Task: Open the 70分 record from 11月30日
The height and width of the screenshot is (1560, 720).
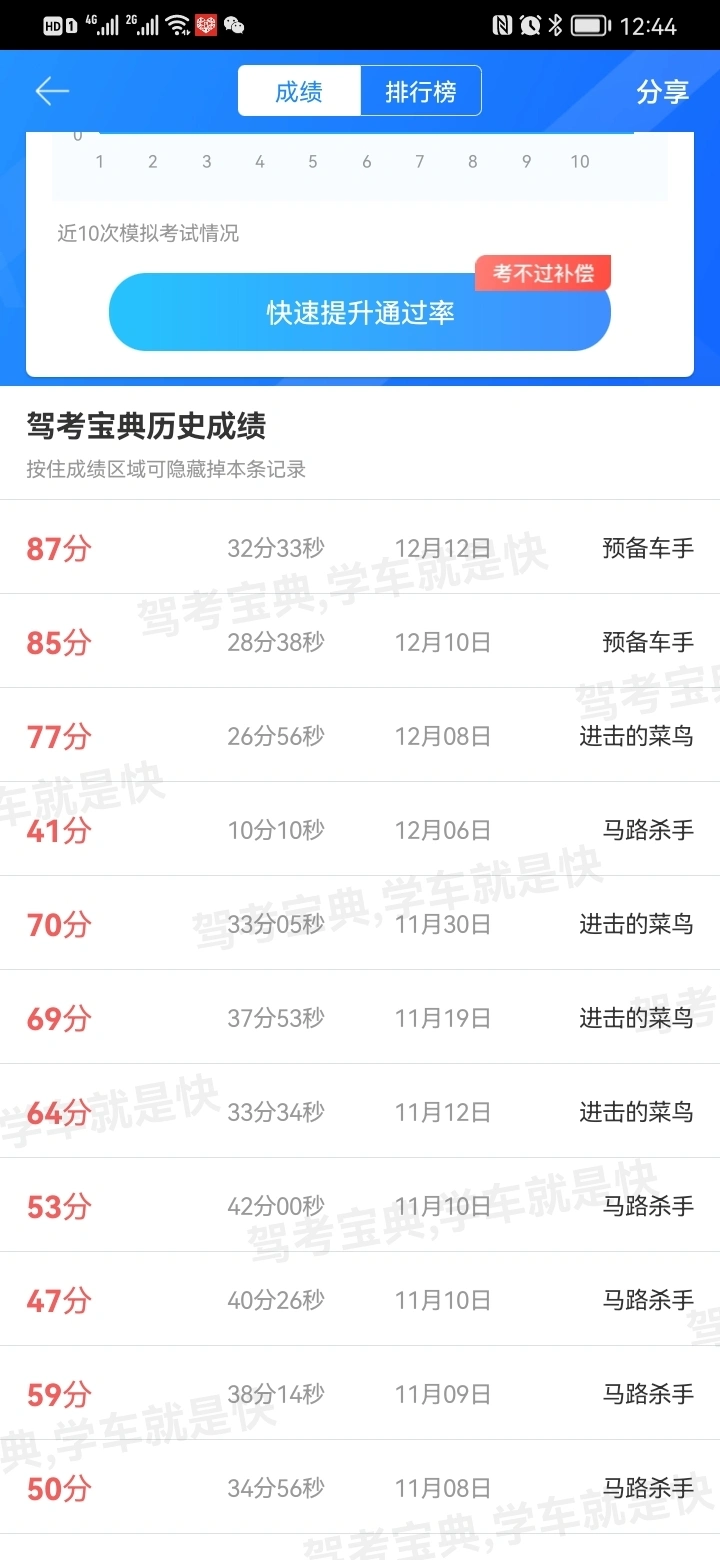Action: coord(360,924)
